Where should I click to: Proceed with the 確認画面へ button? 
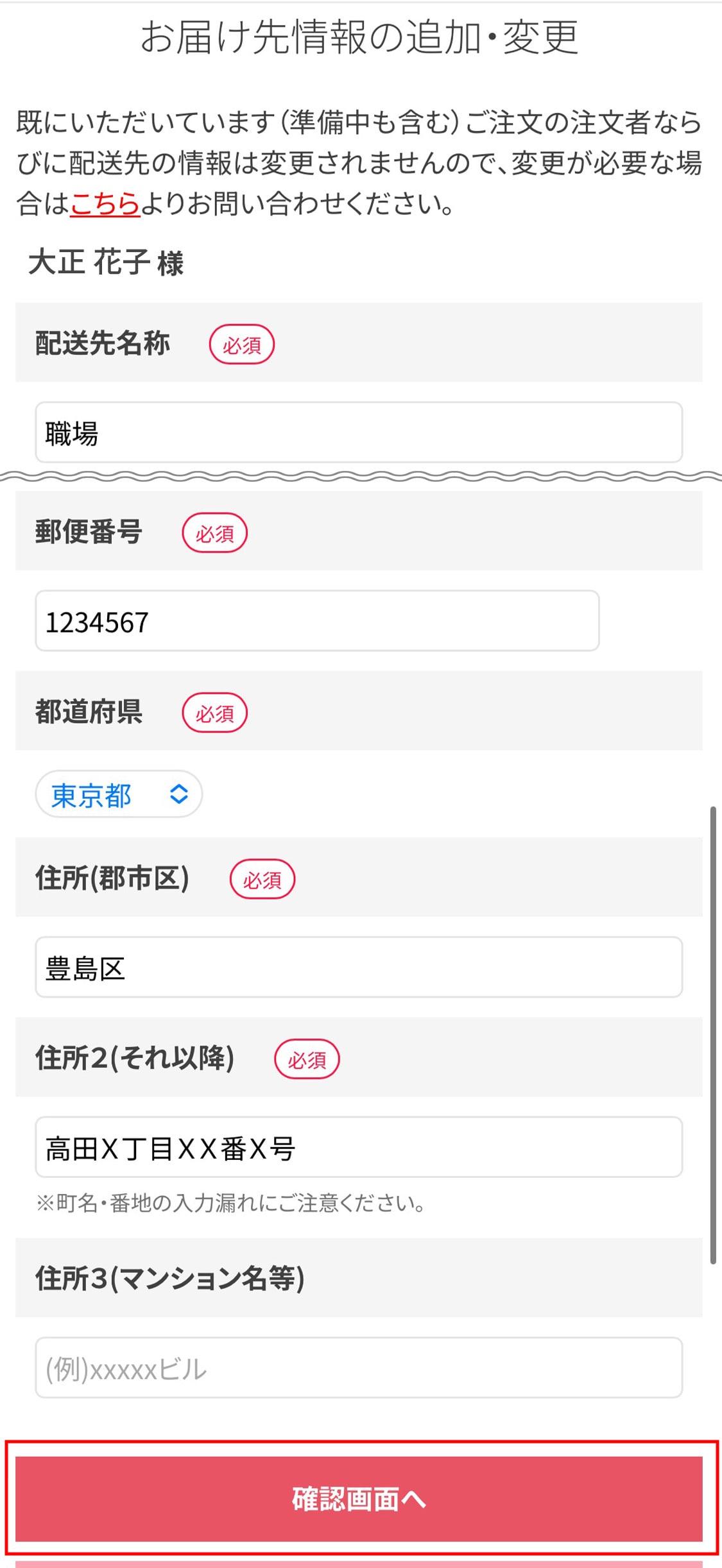coord(359,1499)
